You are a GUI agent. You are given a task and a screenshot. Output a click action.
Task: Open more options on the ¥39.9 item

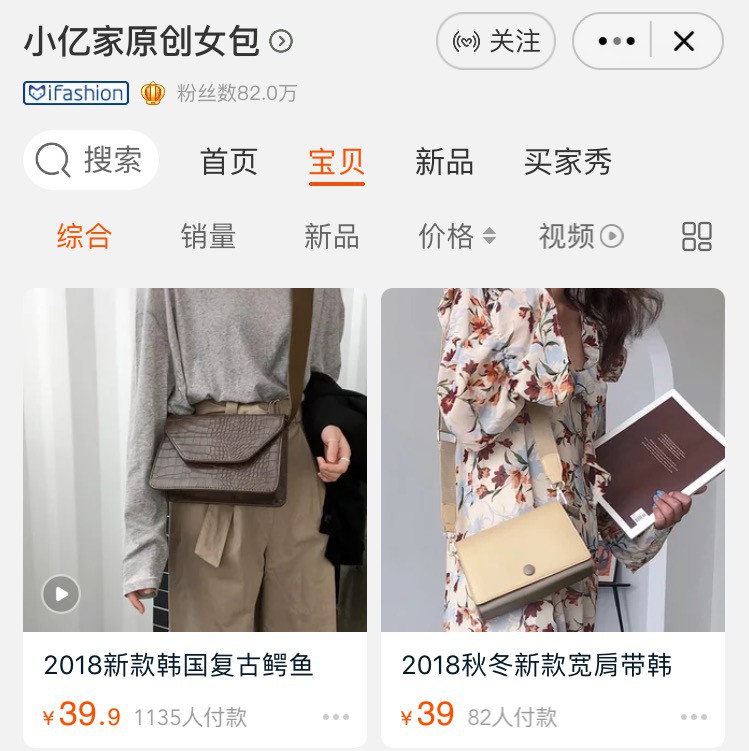pyautogui.click(x=336, y=717)
